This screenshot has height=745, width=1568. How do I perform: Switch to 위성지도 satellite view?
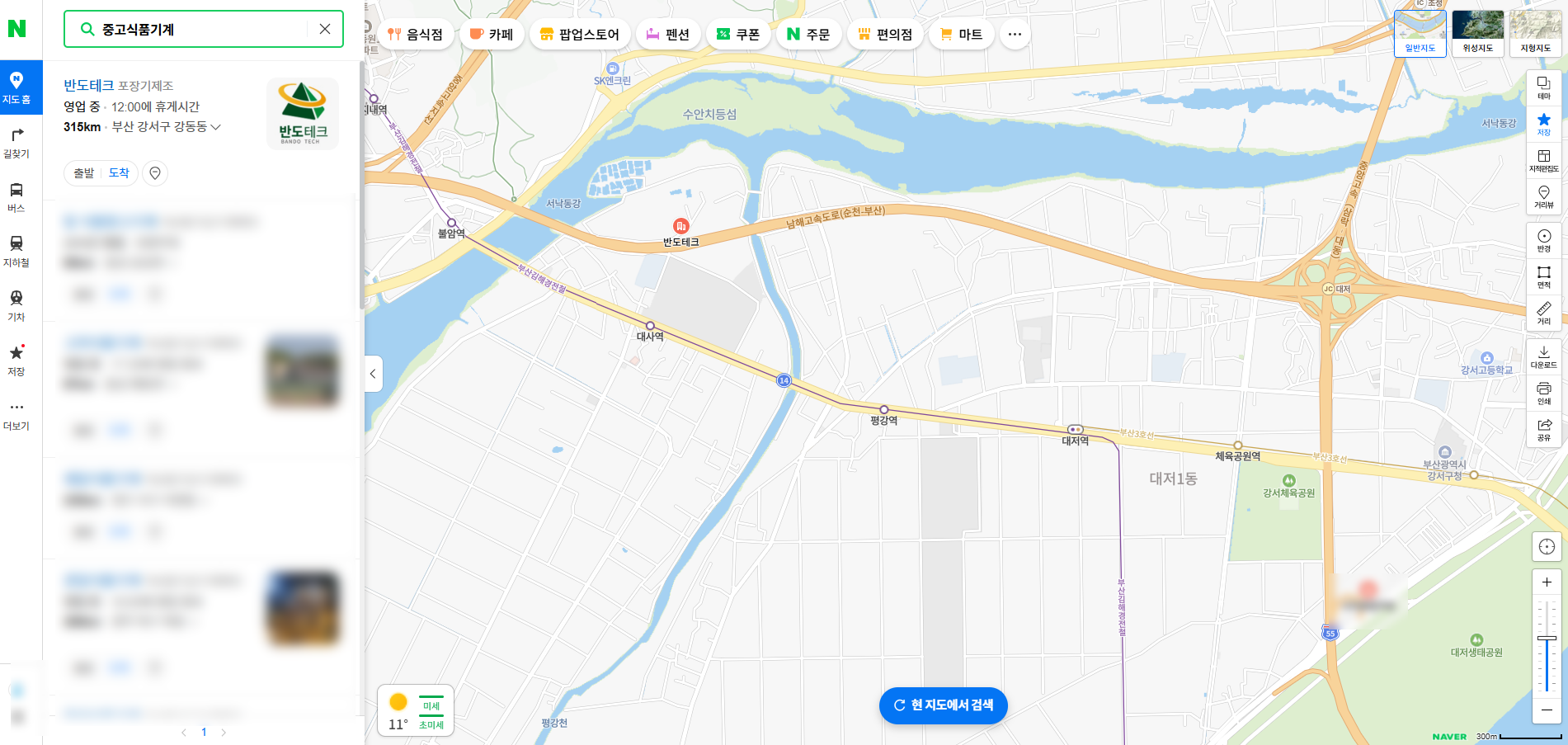pyautogui.click(x=1477, y=32)
